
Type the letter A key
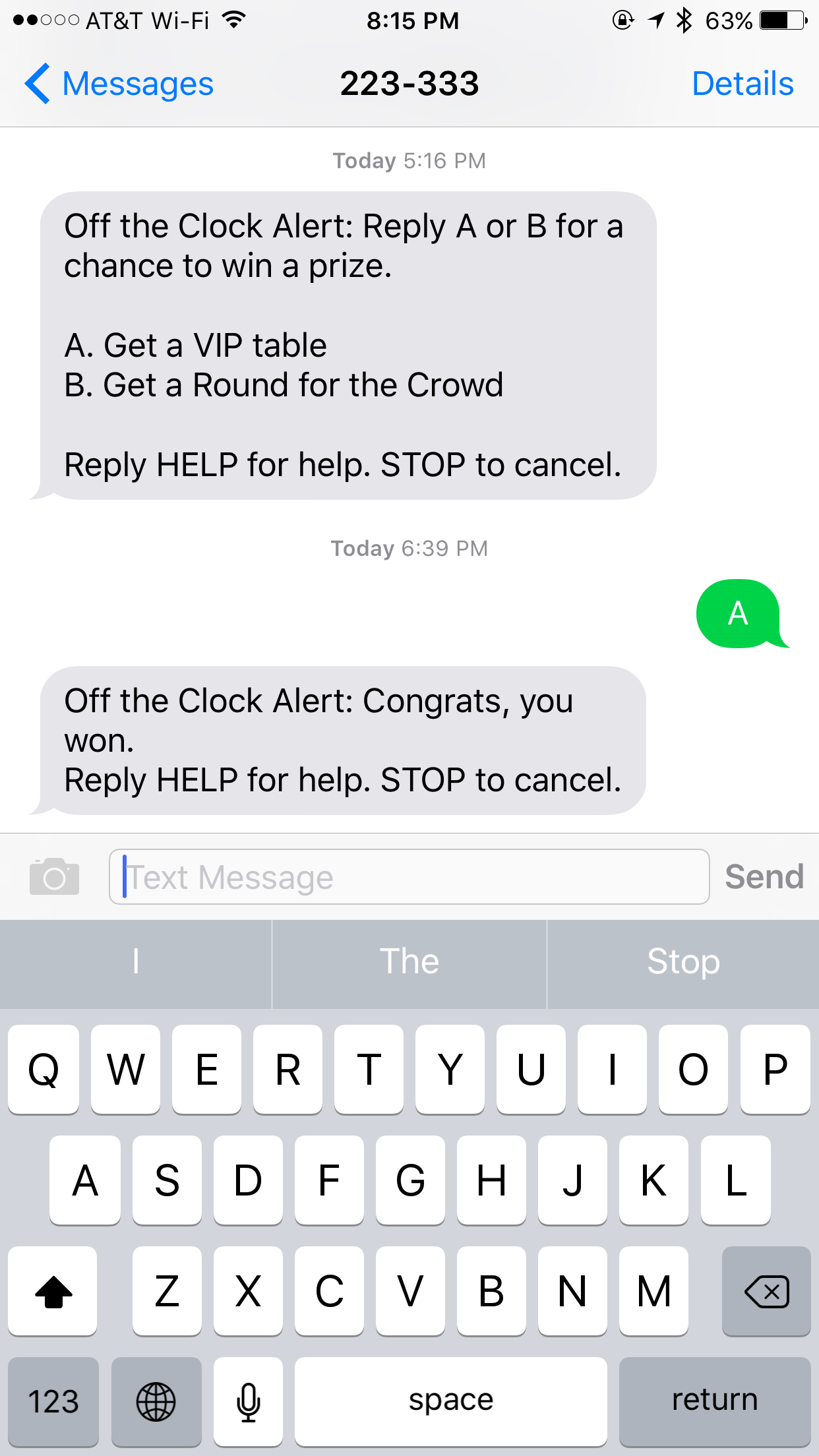click(x=85, y=1180)
